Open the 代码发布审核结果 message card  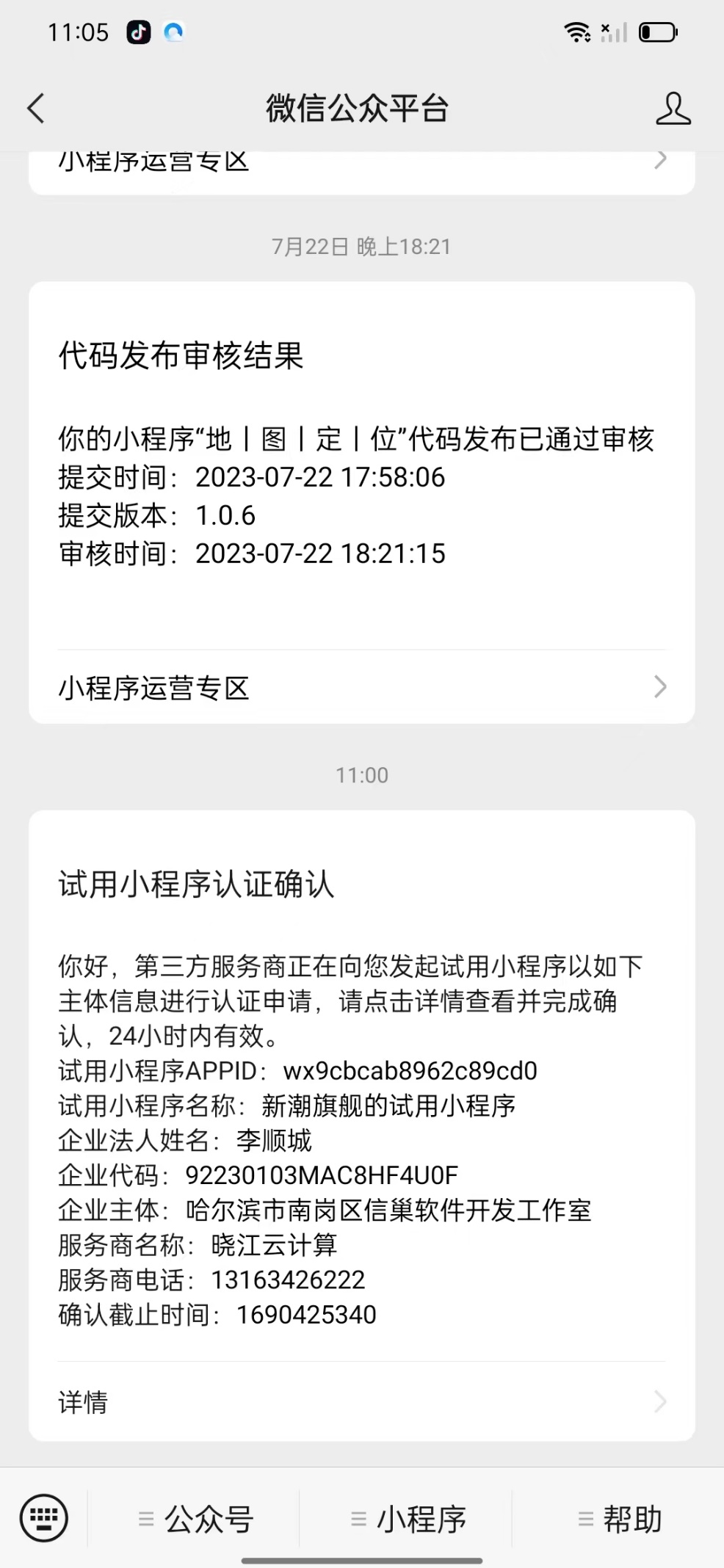(361, 470)
